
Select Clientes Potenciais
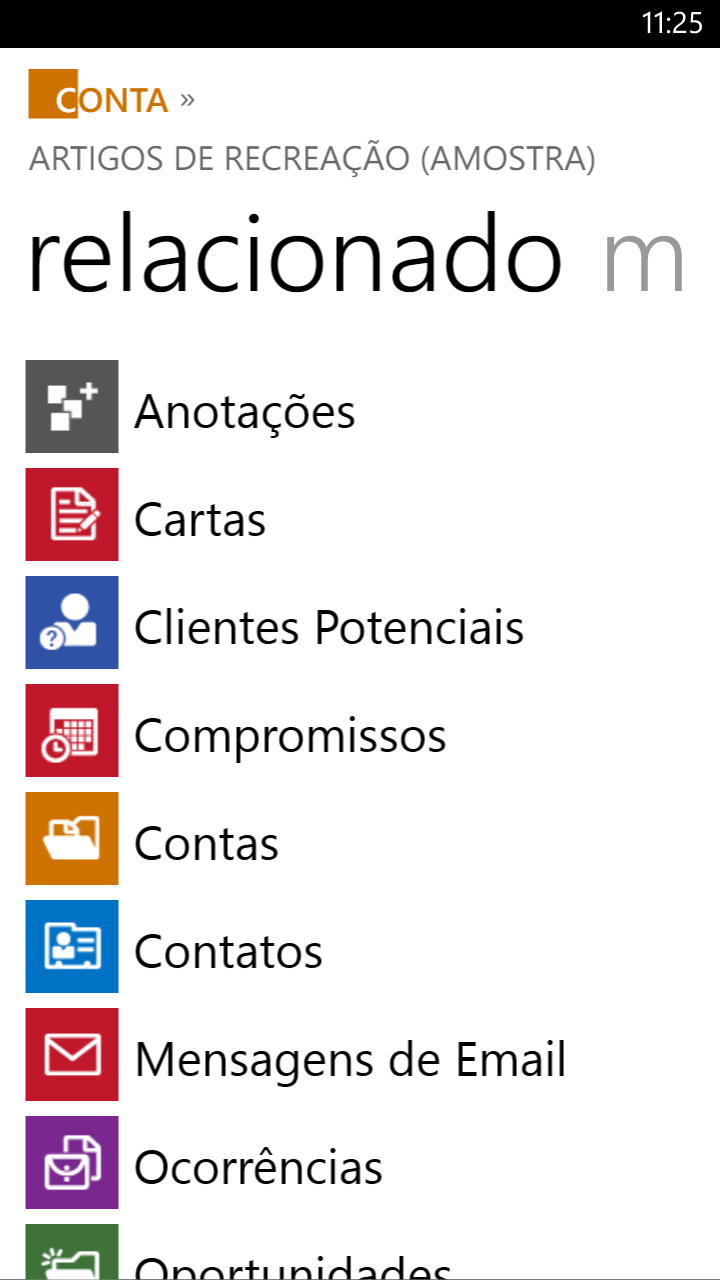(328, 627)
